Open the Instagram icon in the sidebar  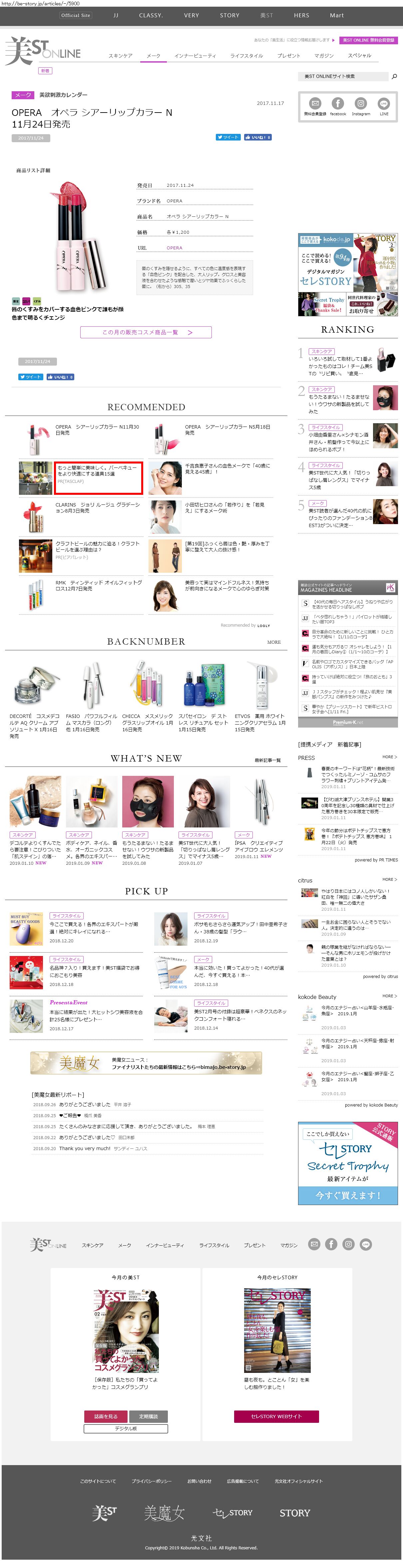(360, 107)
